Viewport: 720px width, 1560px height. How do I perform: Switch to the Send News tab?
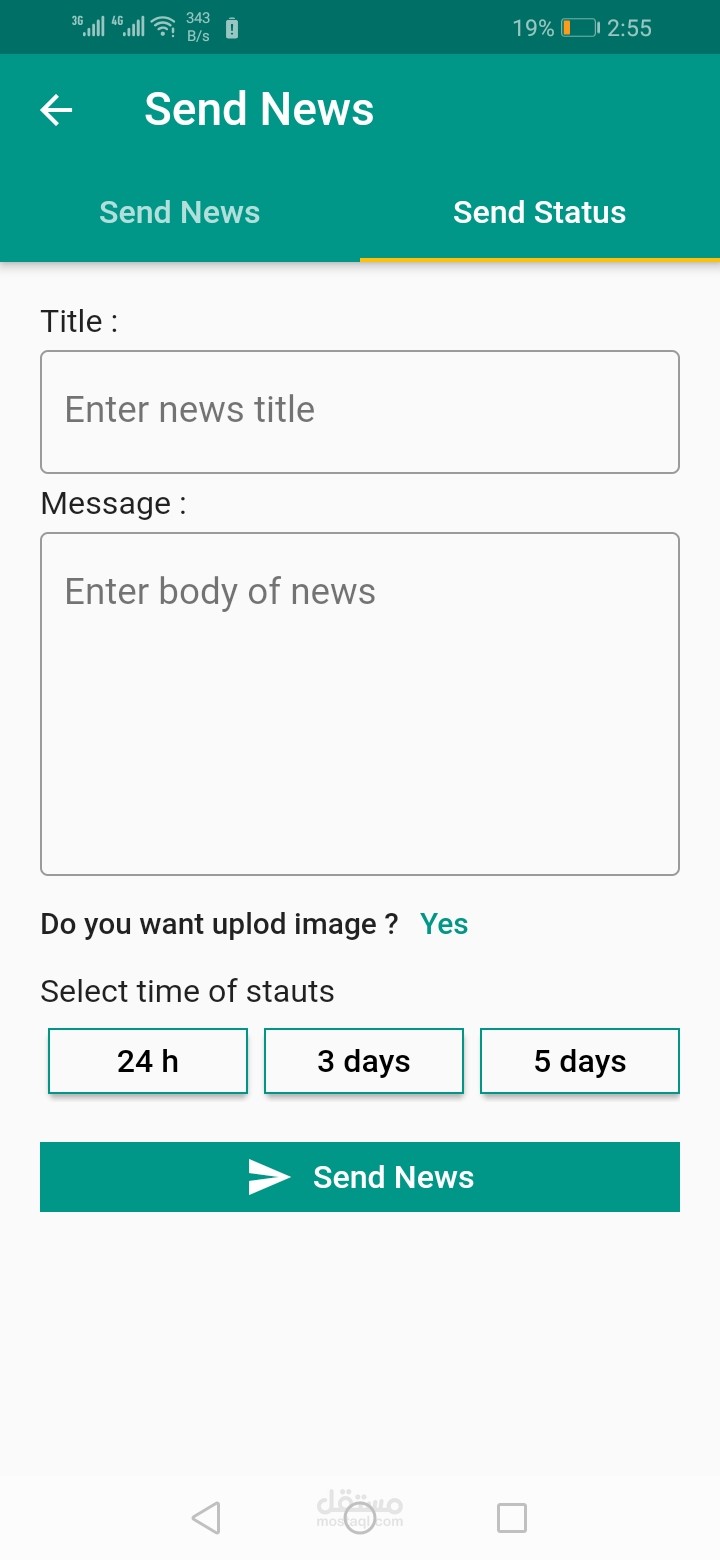point(180,212)
